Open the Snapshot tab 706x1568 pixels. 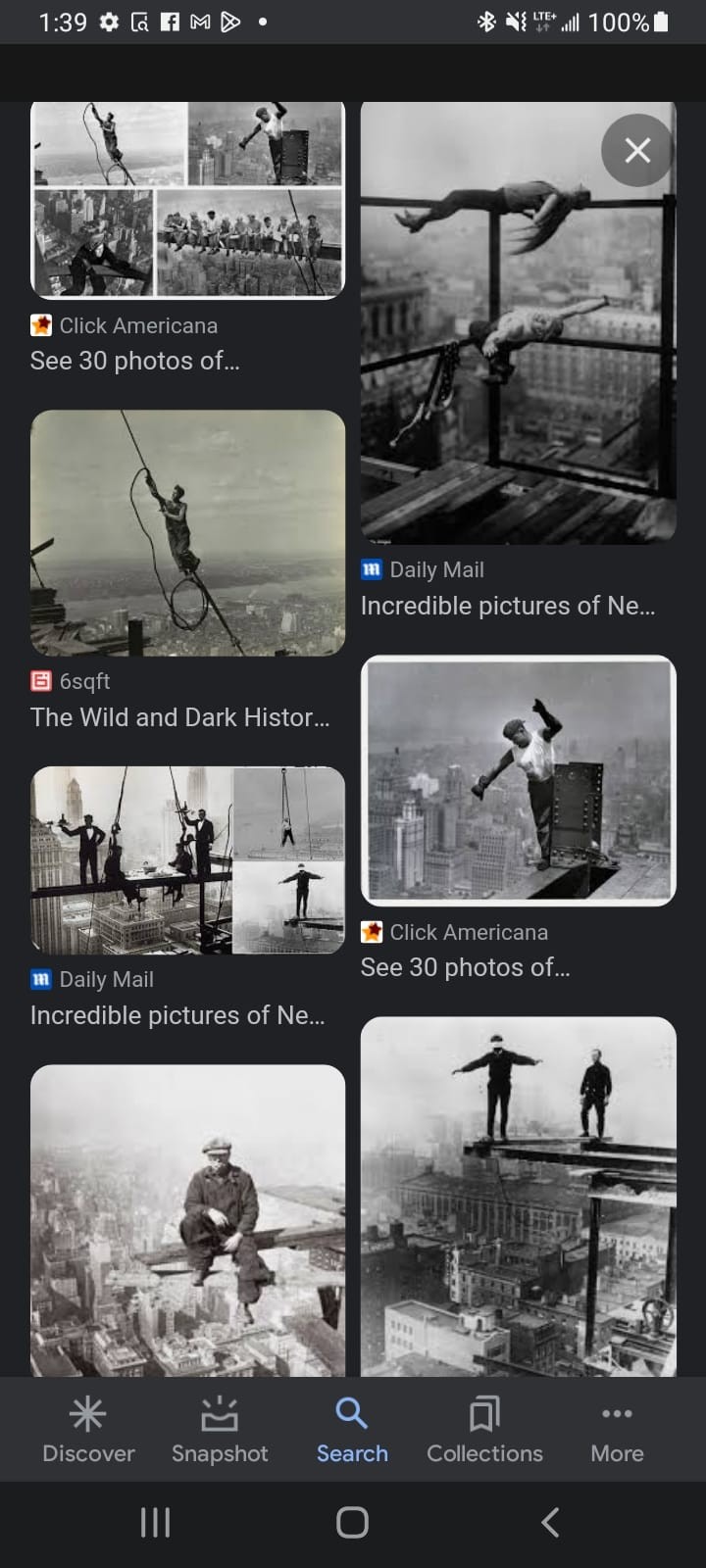[220, 1430]
